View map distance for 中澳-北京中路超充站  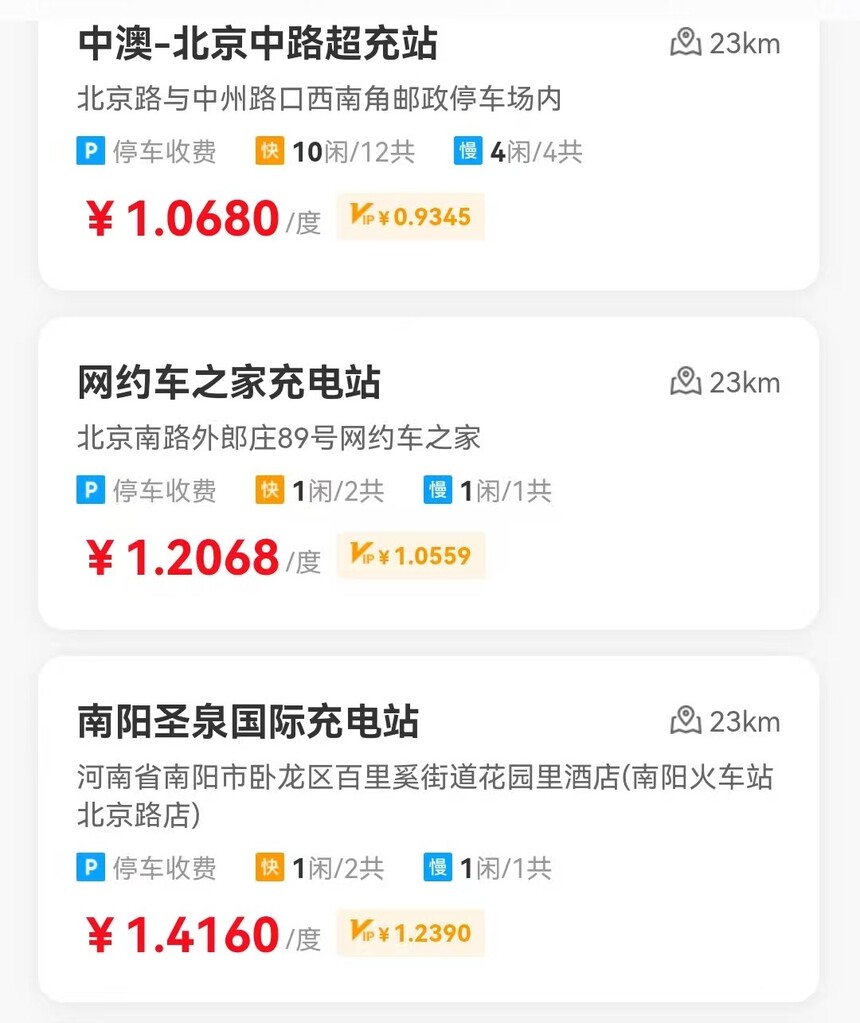pos(725,44)
